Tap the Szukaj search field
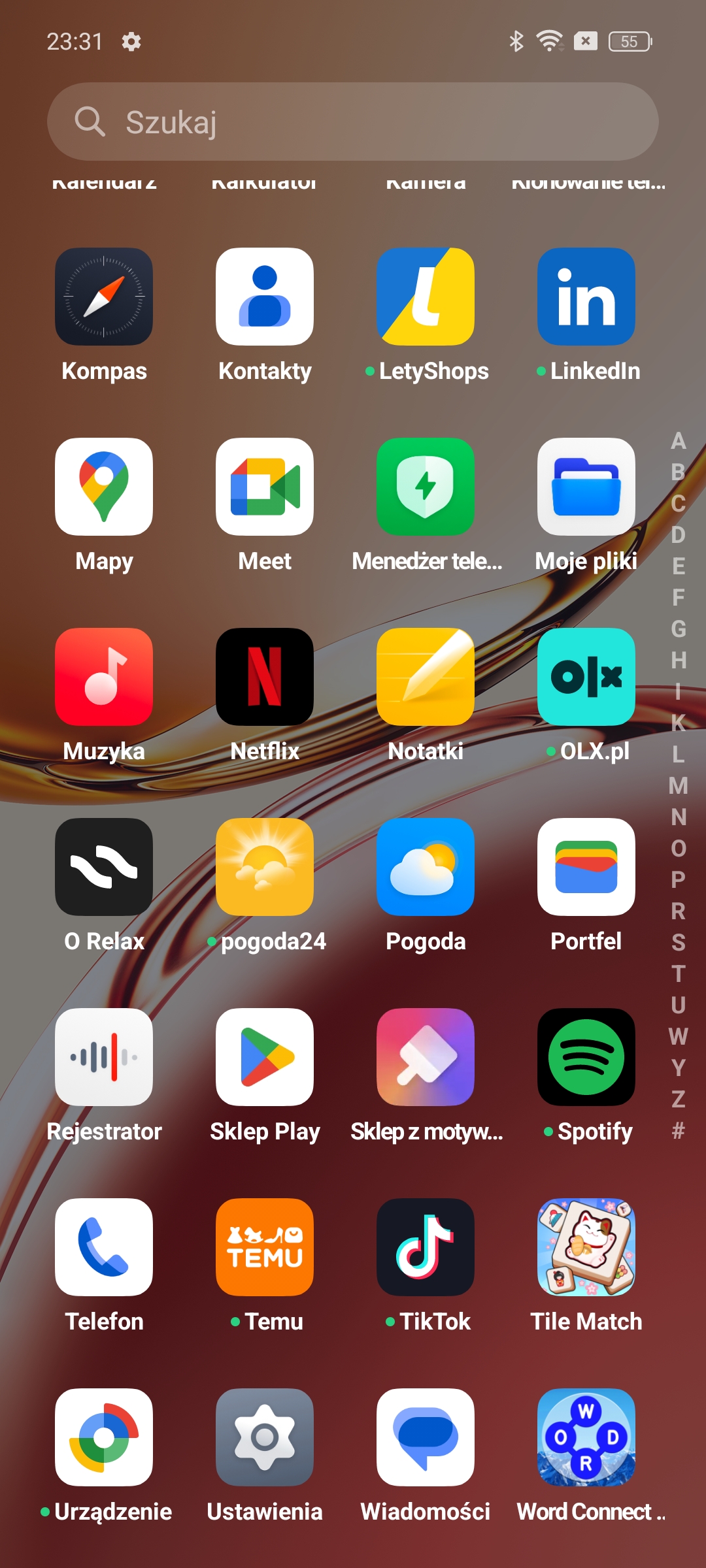 coord(353,122)
